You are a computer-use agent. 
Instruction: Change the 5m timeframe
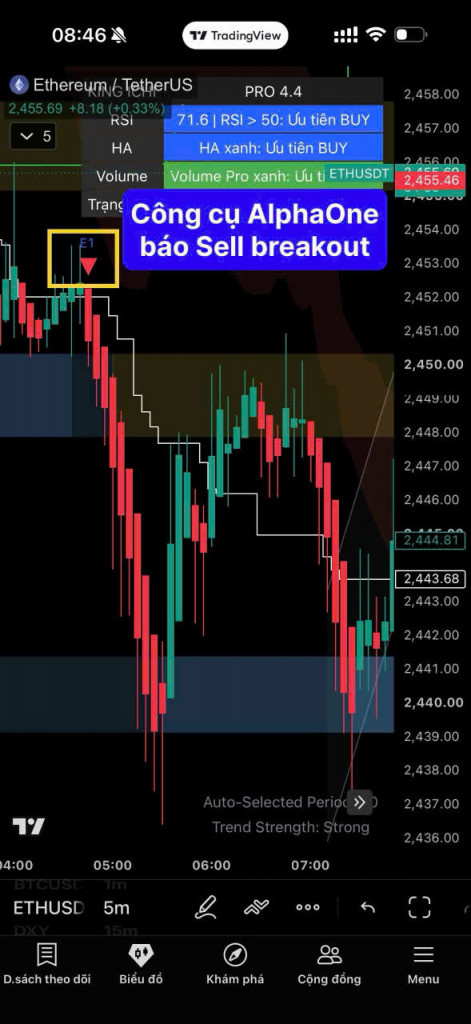tap(116, 908)
